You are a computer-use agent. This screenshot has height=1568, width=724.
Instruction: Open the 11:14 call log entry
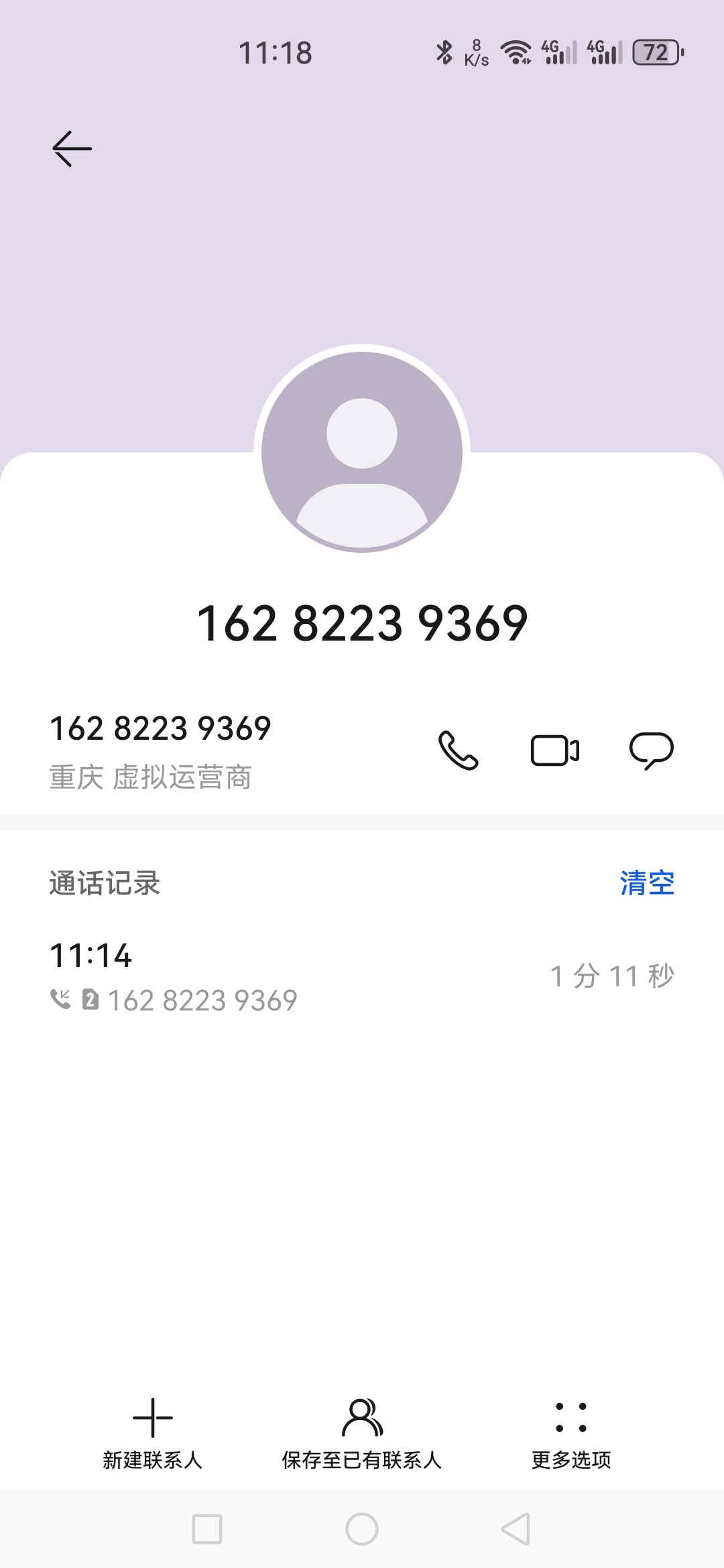(362, 976)
